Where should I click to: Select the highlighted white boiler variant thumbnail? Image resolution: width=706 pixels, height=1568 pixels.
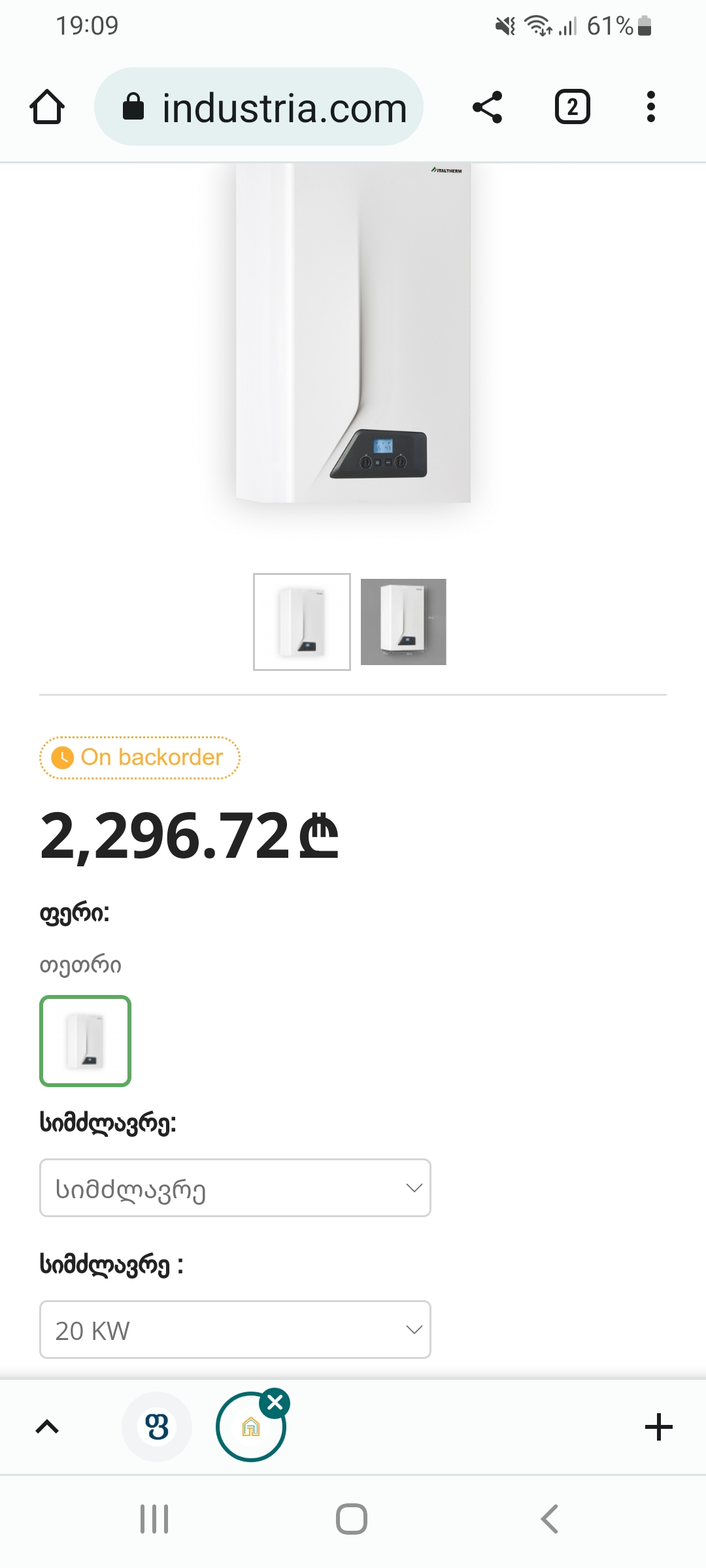(301, 621)
